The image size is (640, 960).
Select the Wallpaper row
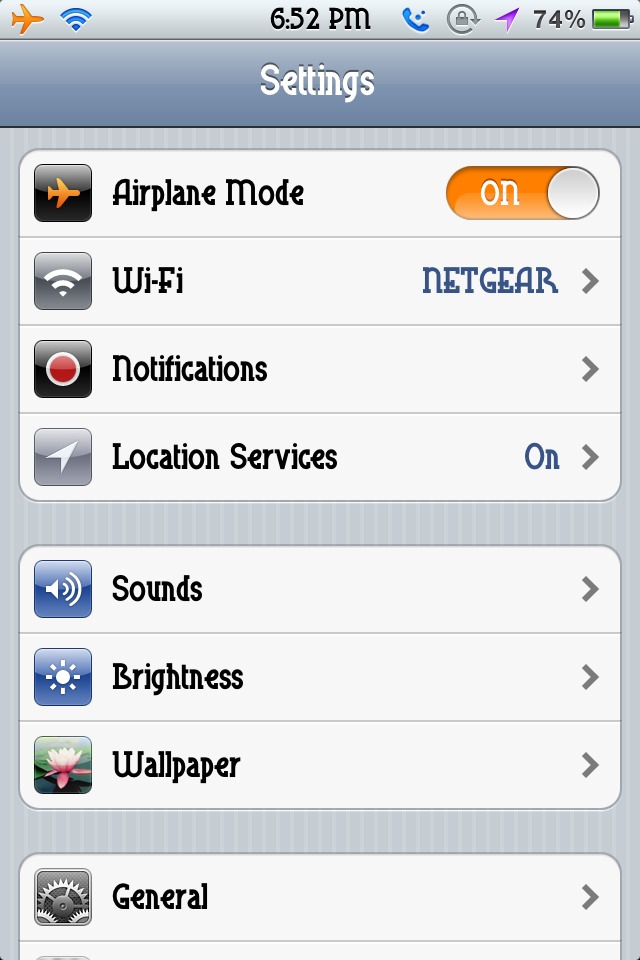(320, 765)
